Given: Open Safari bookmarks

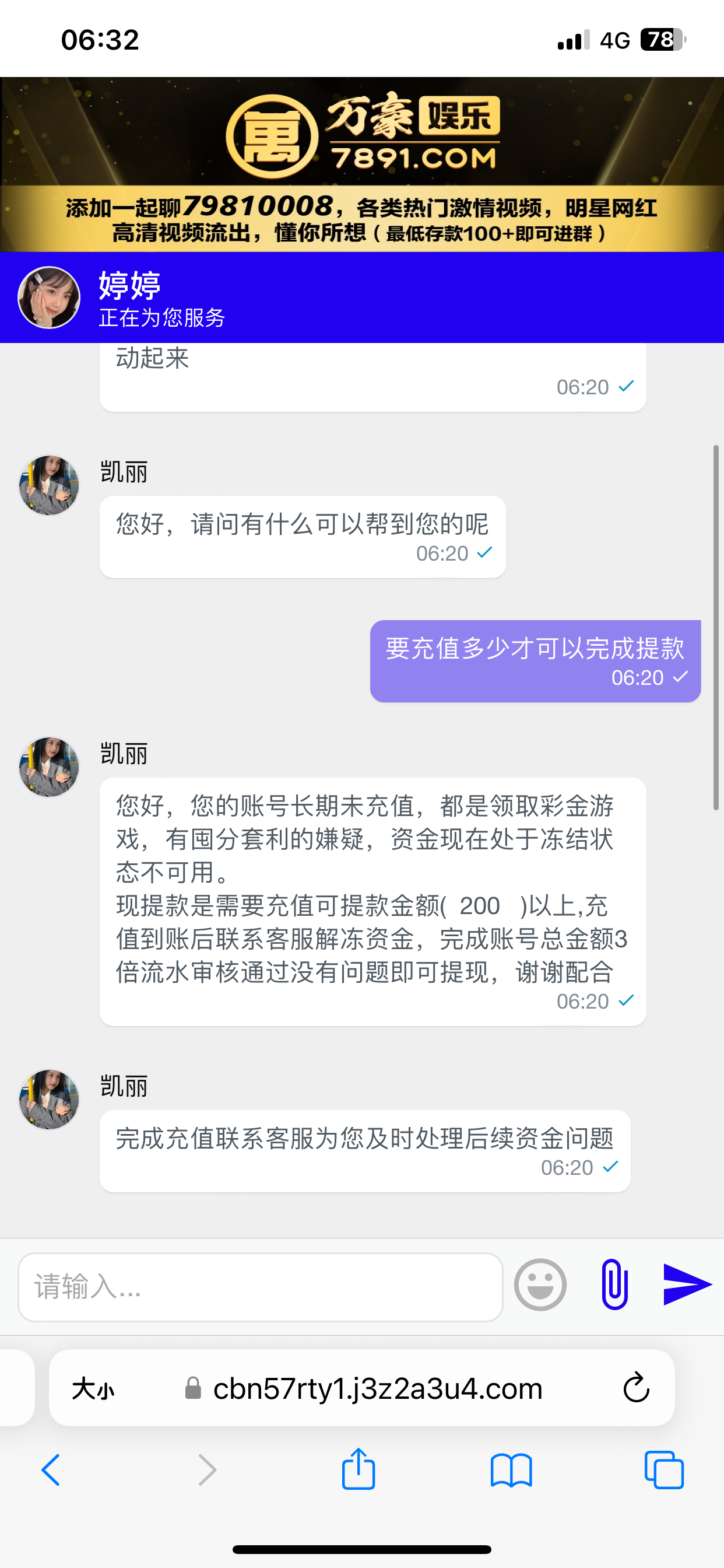Looking at the screenshot, I should (x=511, y=1470).
